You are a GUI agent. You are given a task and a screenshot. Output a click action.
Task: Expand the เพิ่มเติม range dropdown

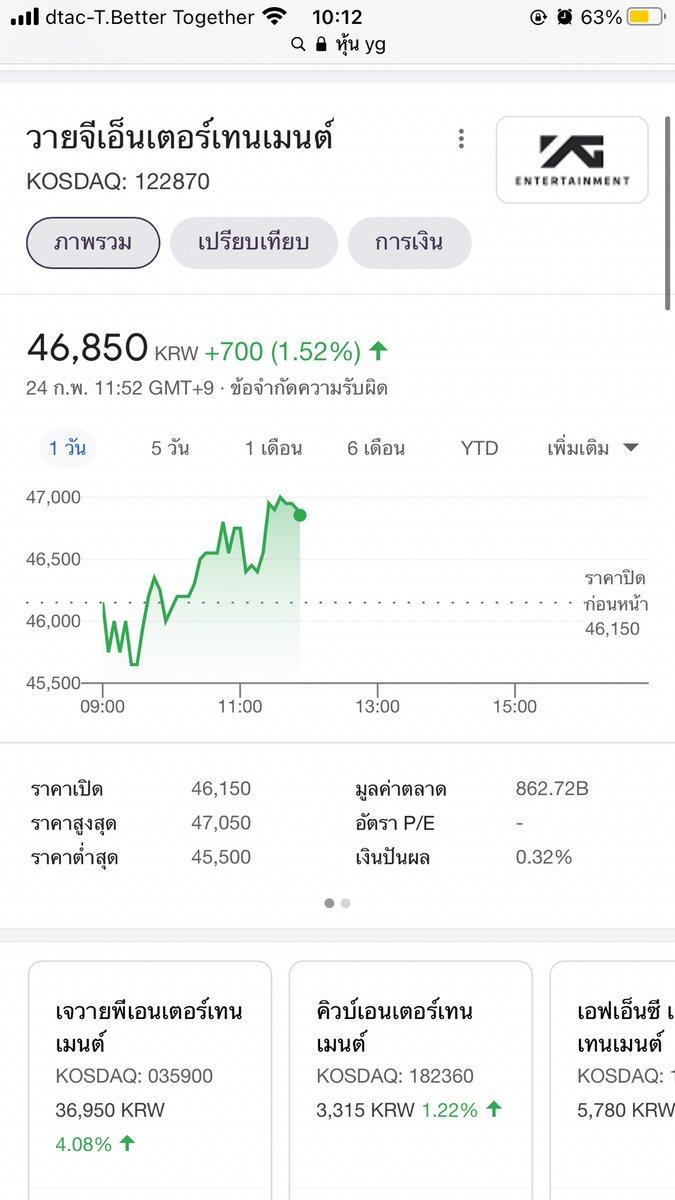coord(592,448)
